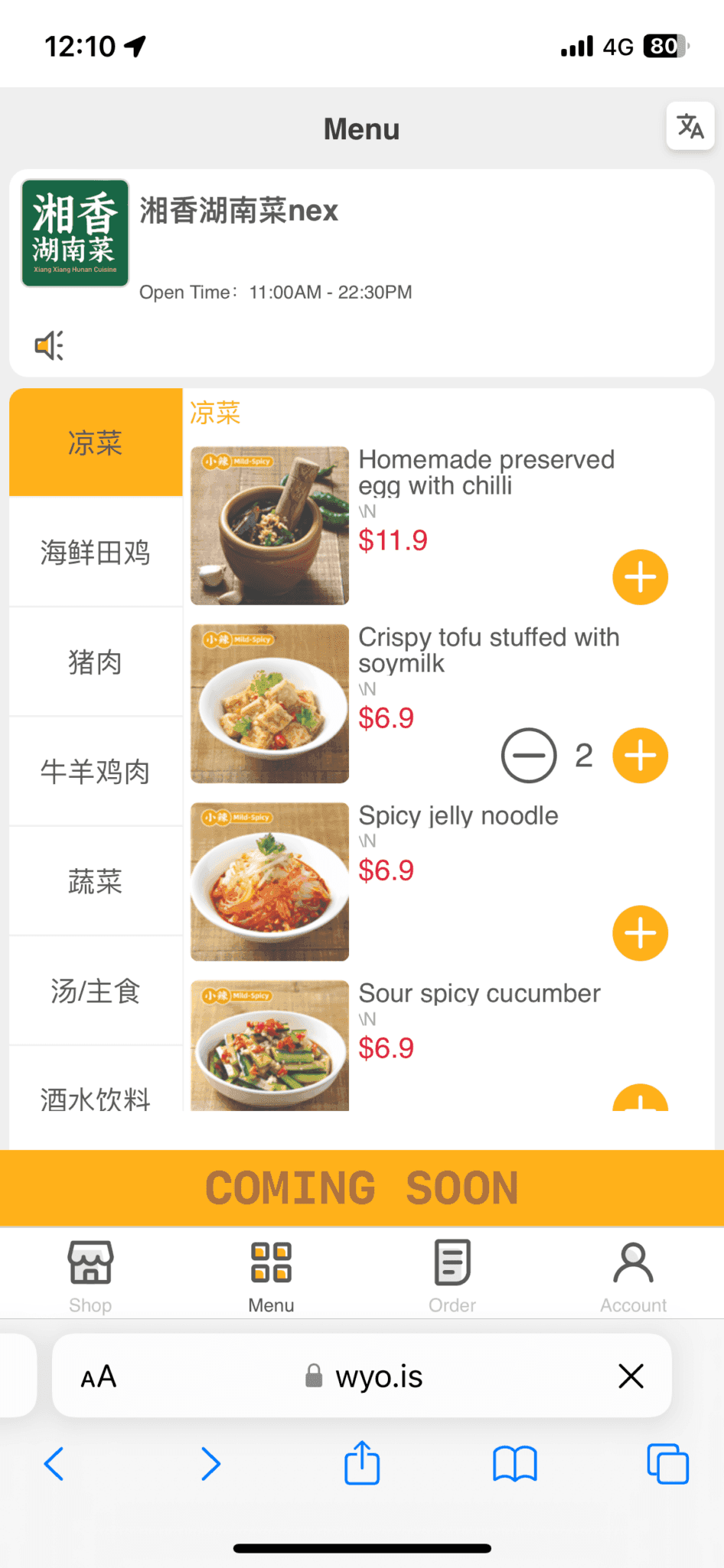Viewport: 724px width, 1568px height.
Task: Open the Account tab
Action: point(633,1275)
